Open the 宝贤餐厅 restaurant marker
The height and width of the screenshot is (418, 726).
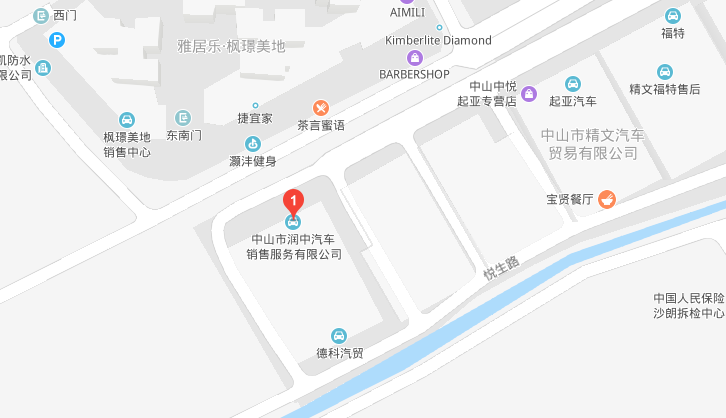click(607, 199)
